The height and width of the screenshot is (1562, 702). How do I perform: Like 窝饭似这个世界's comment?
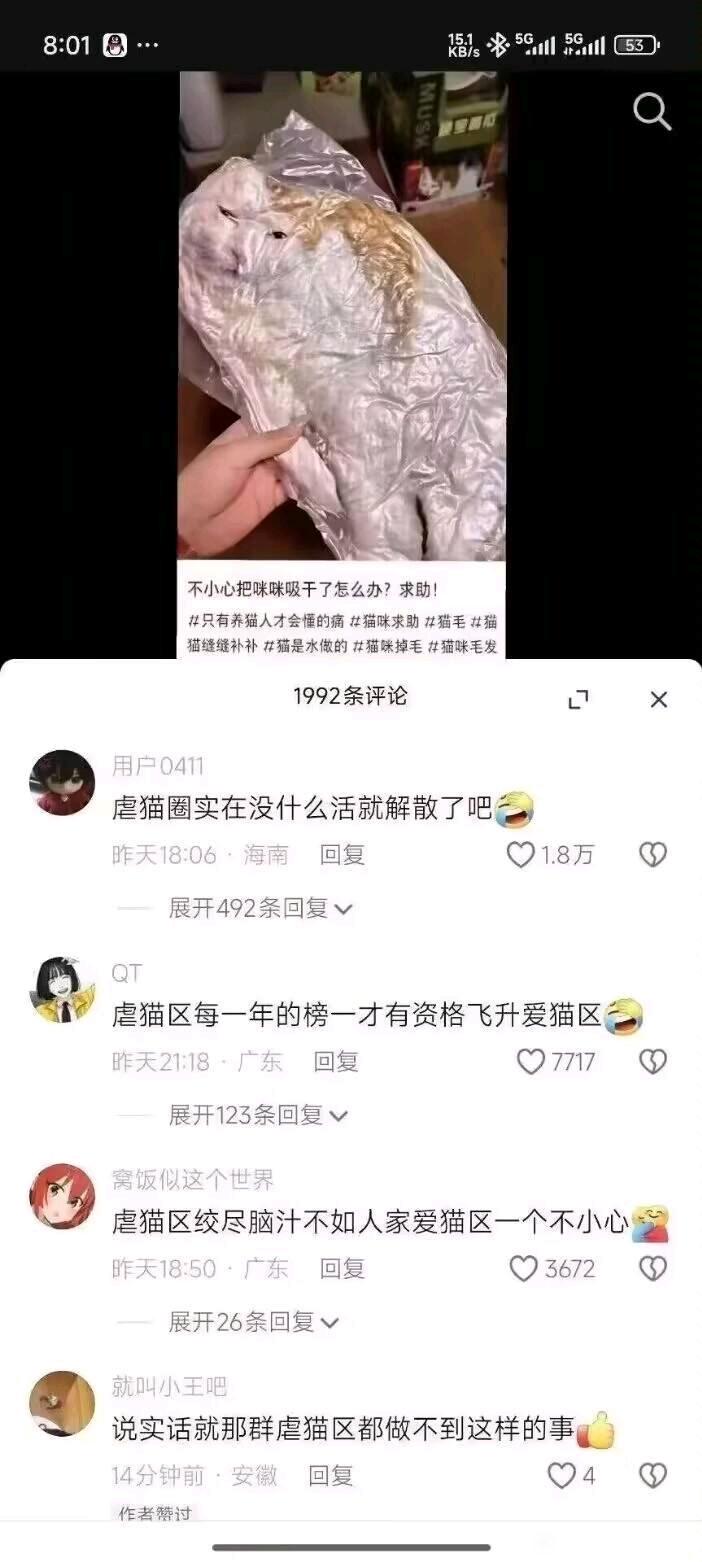click(x=524, y=1269)
